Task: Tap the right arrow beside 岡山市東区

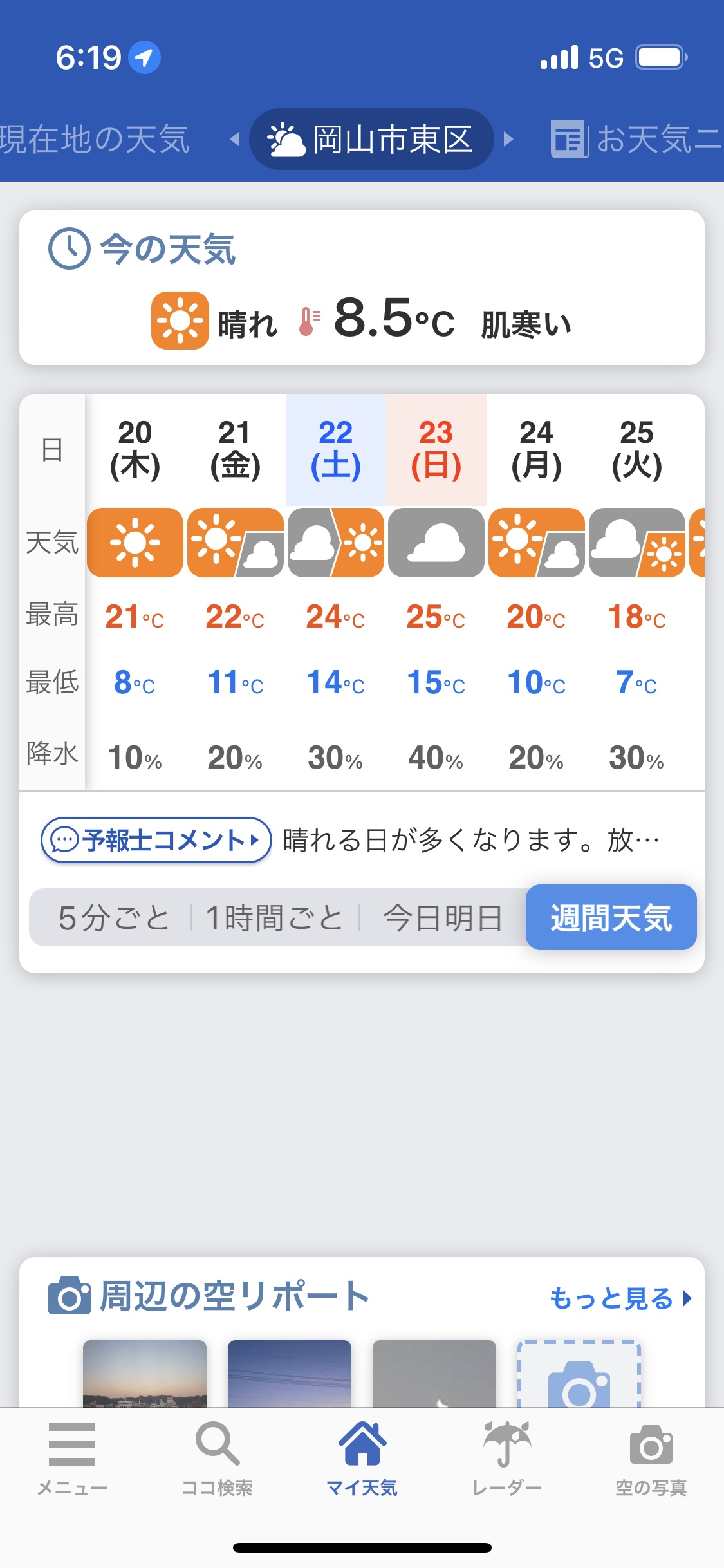Action: [x=508, y=139]
